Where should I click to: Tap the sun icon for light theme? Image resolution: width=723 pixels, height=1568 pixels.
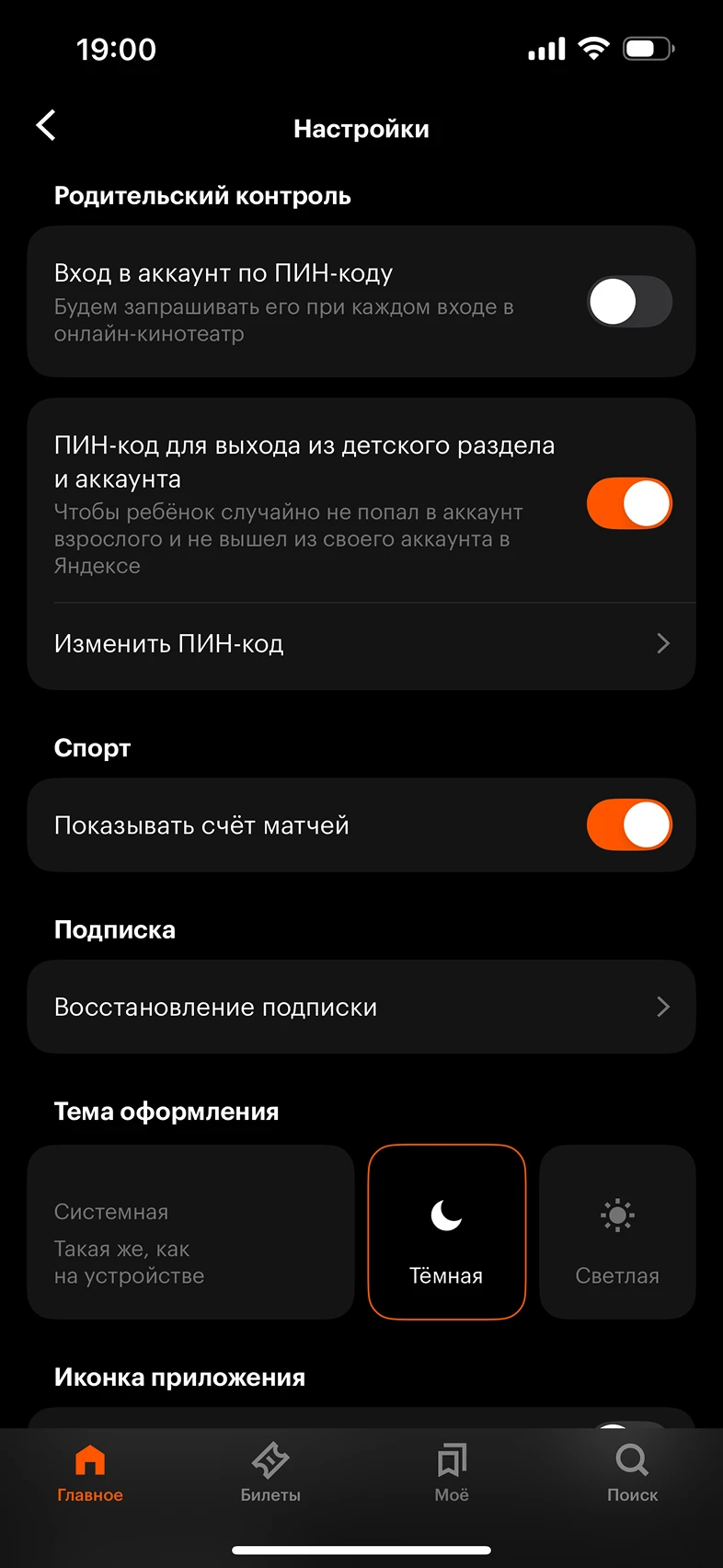pyautogui.click(x=617, y=1215)
